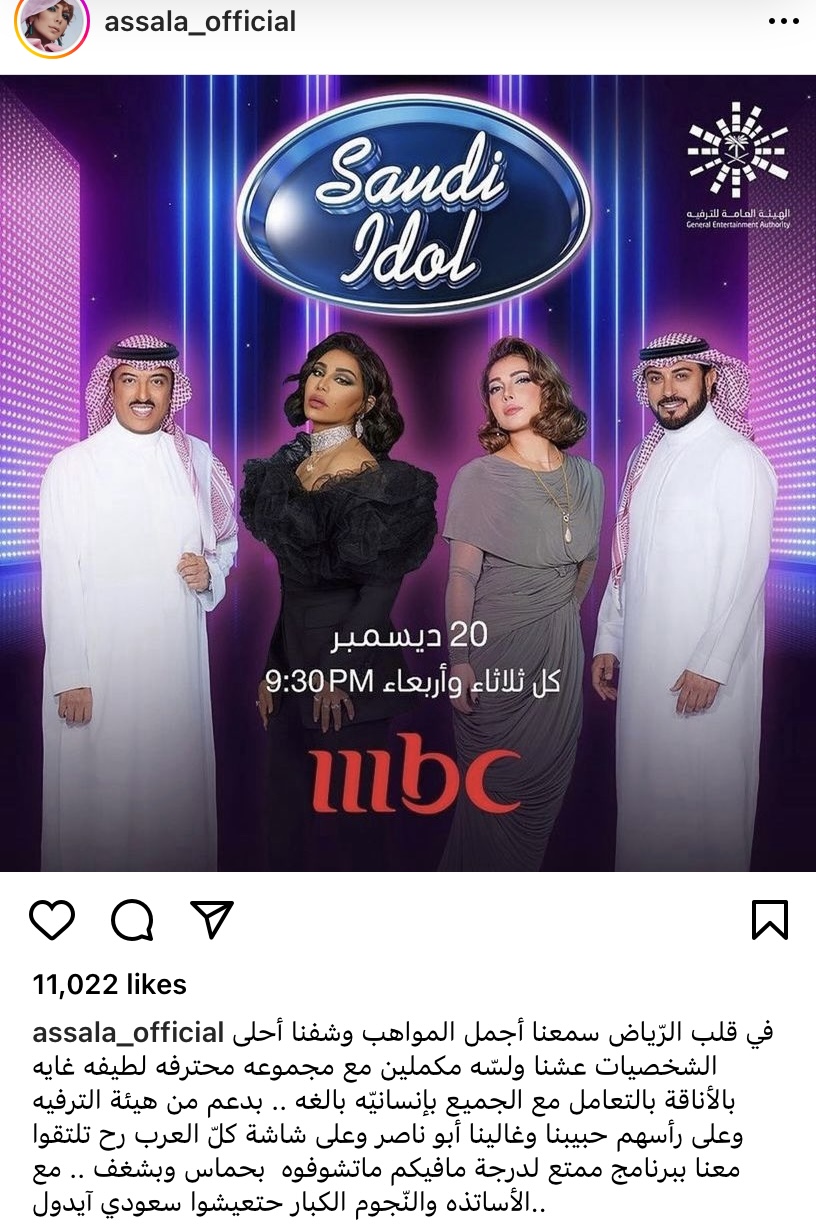816x1225 pixels.
Task: Open the assala_official username in the post header
Action: point(200,22)
